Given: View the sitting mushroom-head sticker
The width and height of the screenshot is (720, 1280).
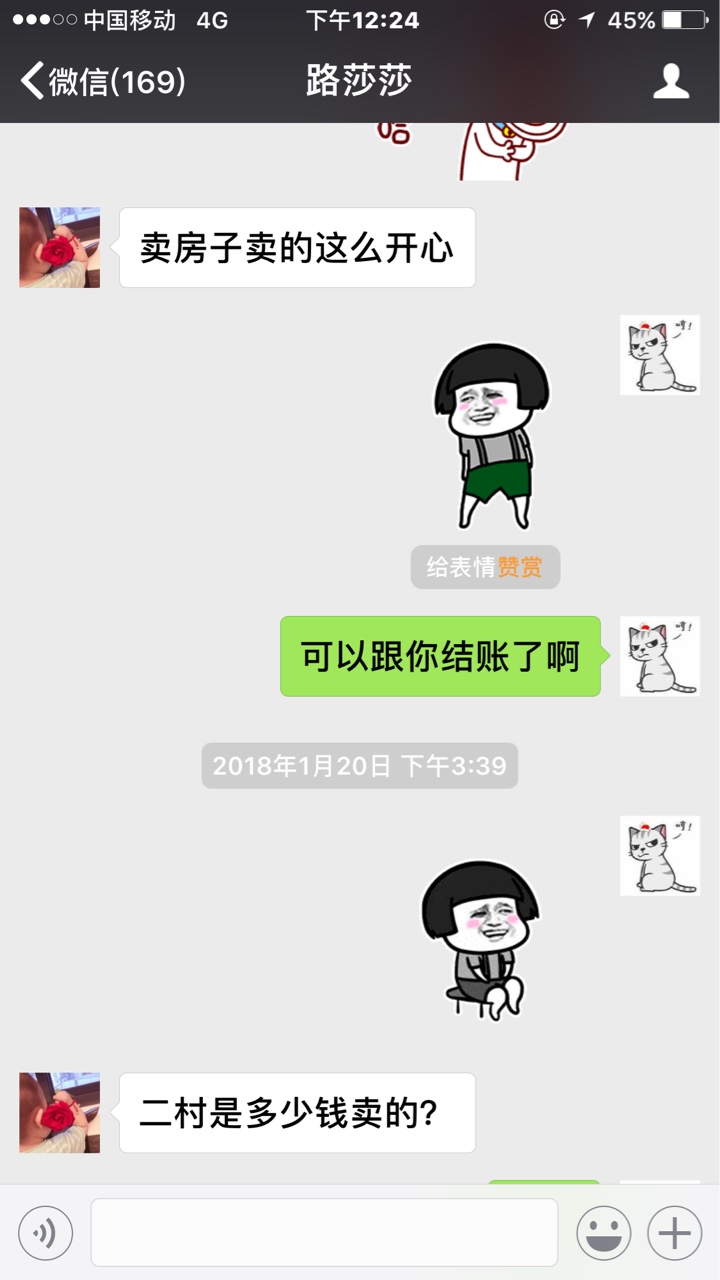Looking at the screenshot, I should [480, 941].
